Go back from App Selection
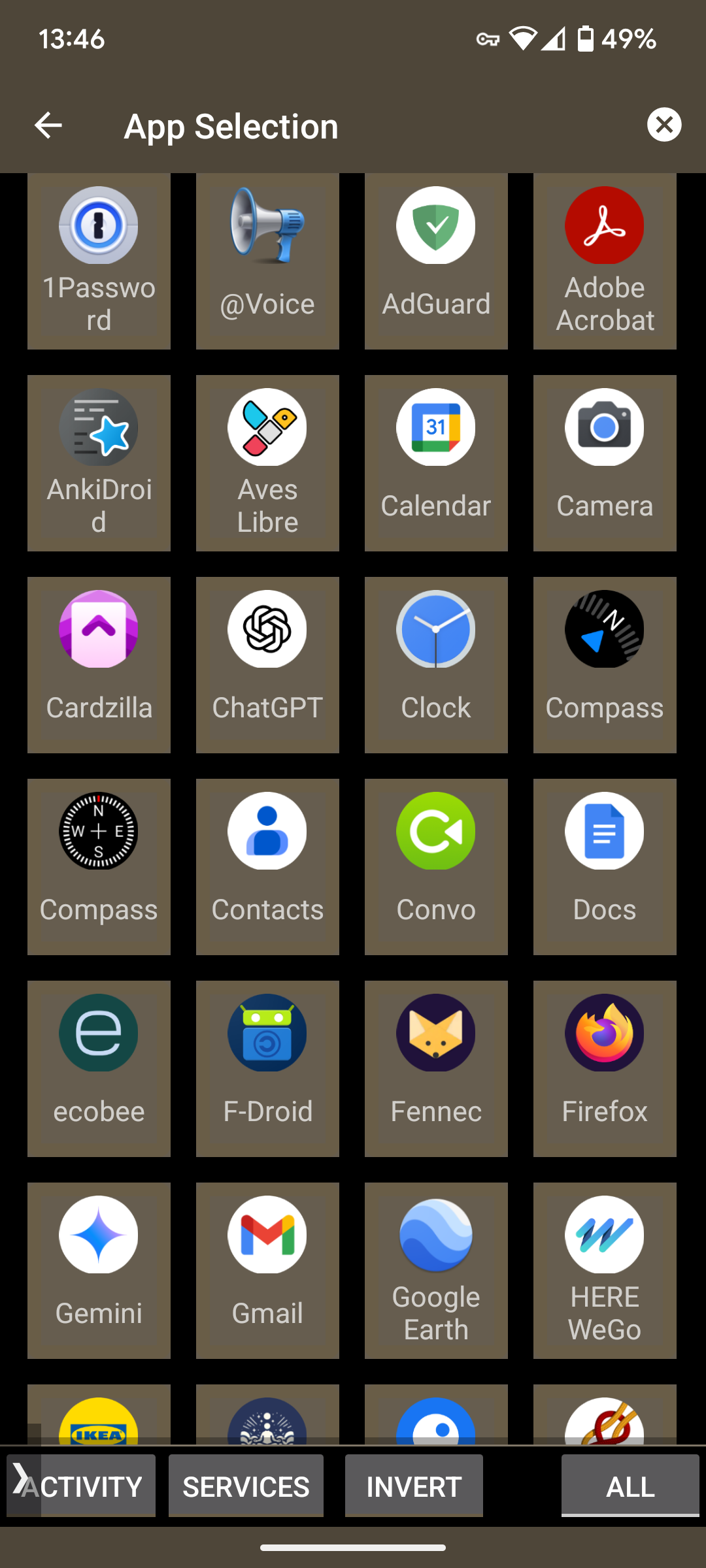Screen dimensions: 706x1568 48,125
